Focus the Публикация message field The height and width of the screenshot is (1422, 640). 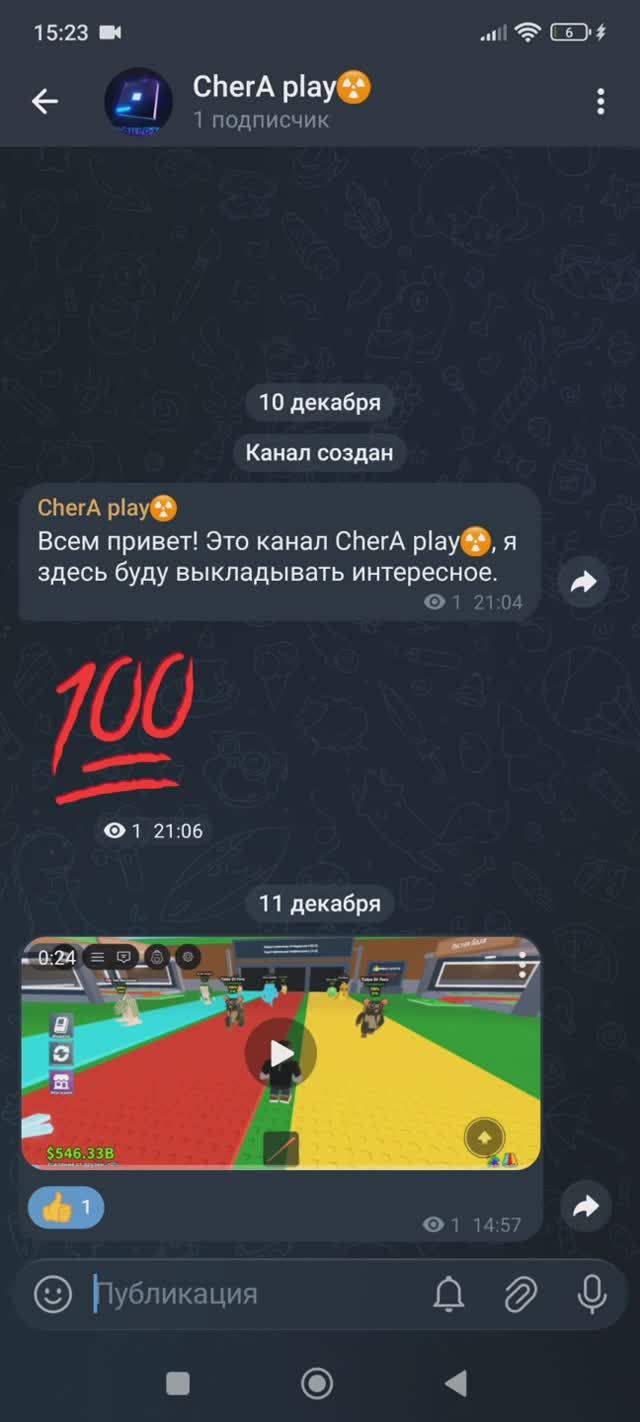point(250,1294)
